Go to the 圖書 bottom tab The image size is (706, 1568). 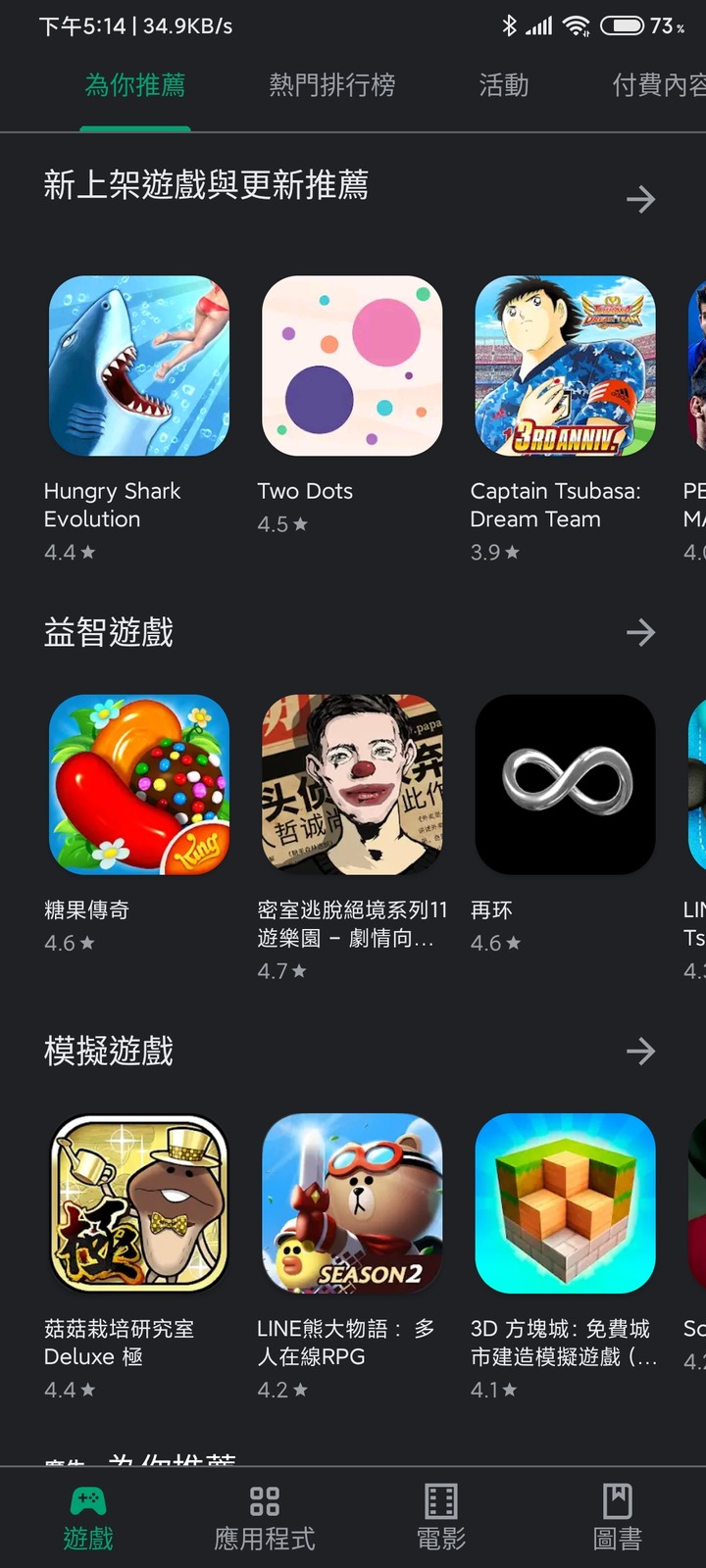point(618,1518)
